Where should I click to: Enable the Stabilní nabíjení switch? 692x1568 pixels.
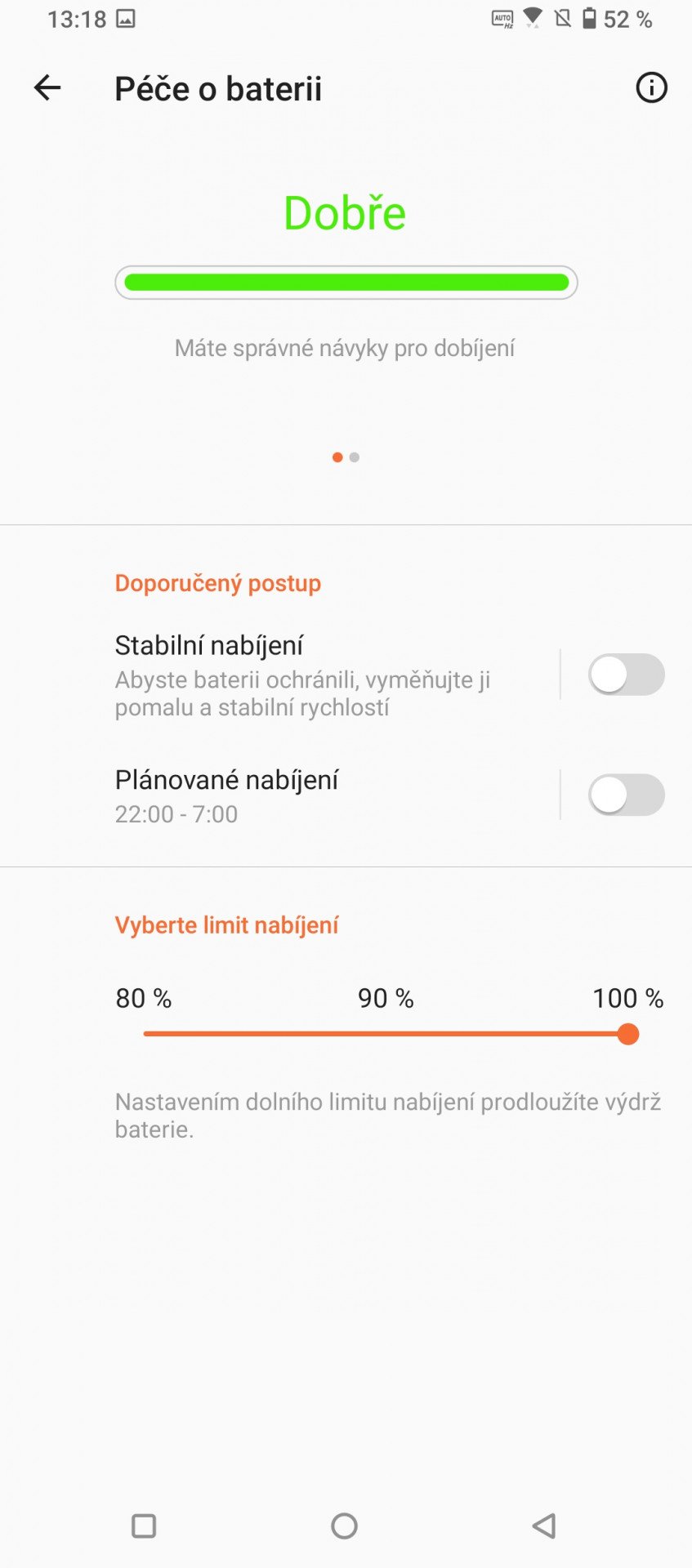tap(626, 675)
